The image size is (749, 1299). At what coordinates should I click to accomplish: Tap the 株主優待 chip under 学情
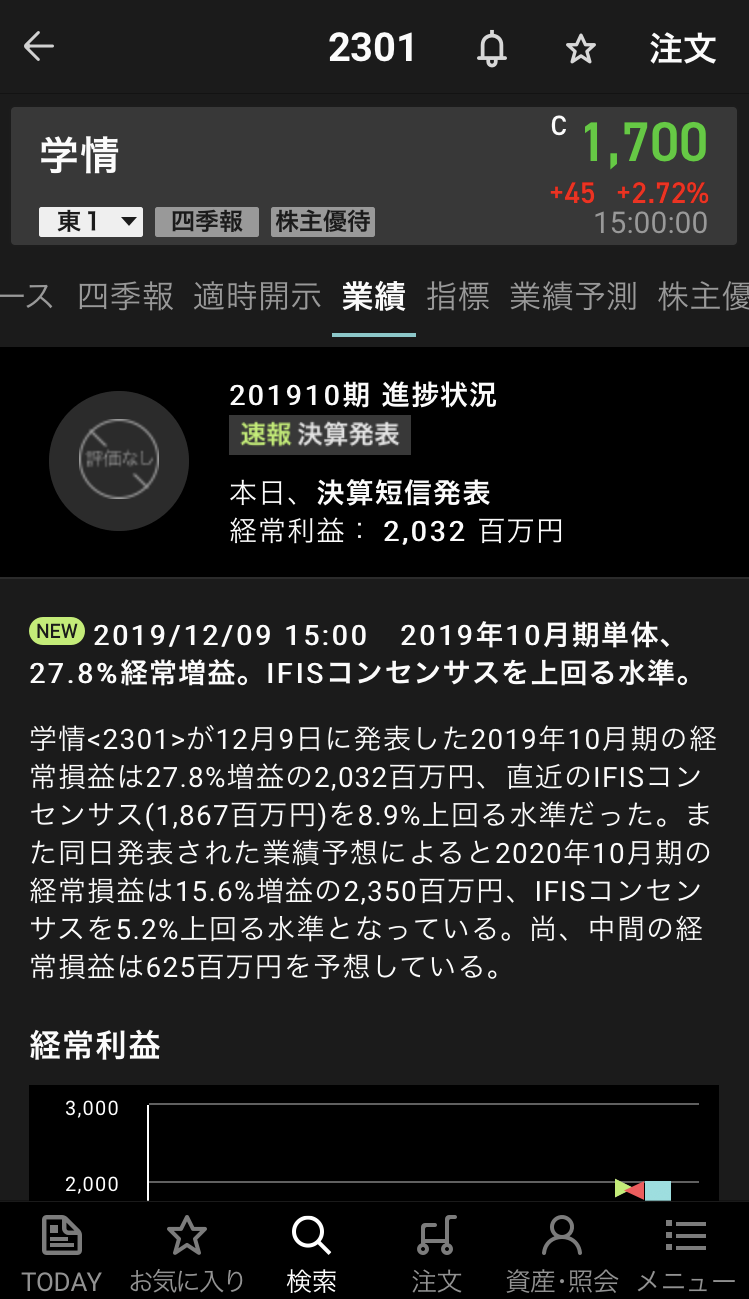click(x=323, y=221)
